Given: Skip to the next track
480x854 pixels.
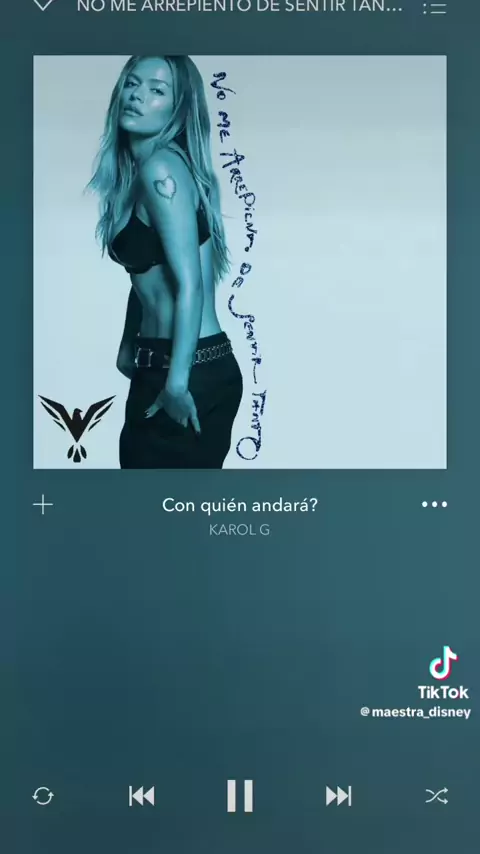Looking at the screenshot, I should 338,796.
